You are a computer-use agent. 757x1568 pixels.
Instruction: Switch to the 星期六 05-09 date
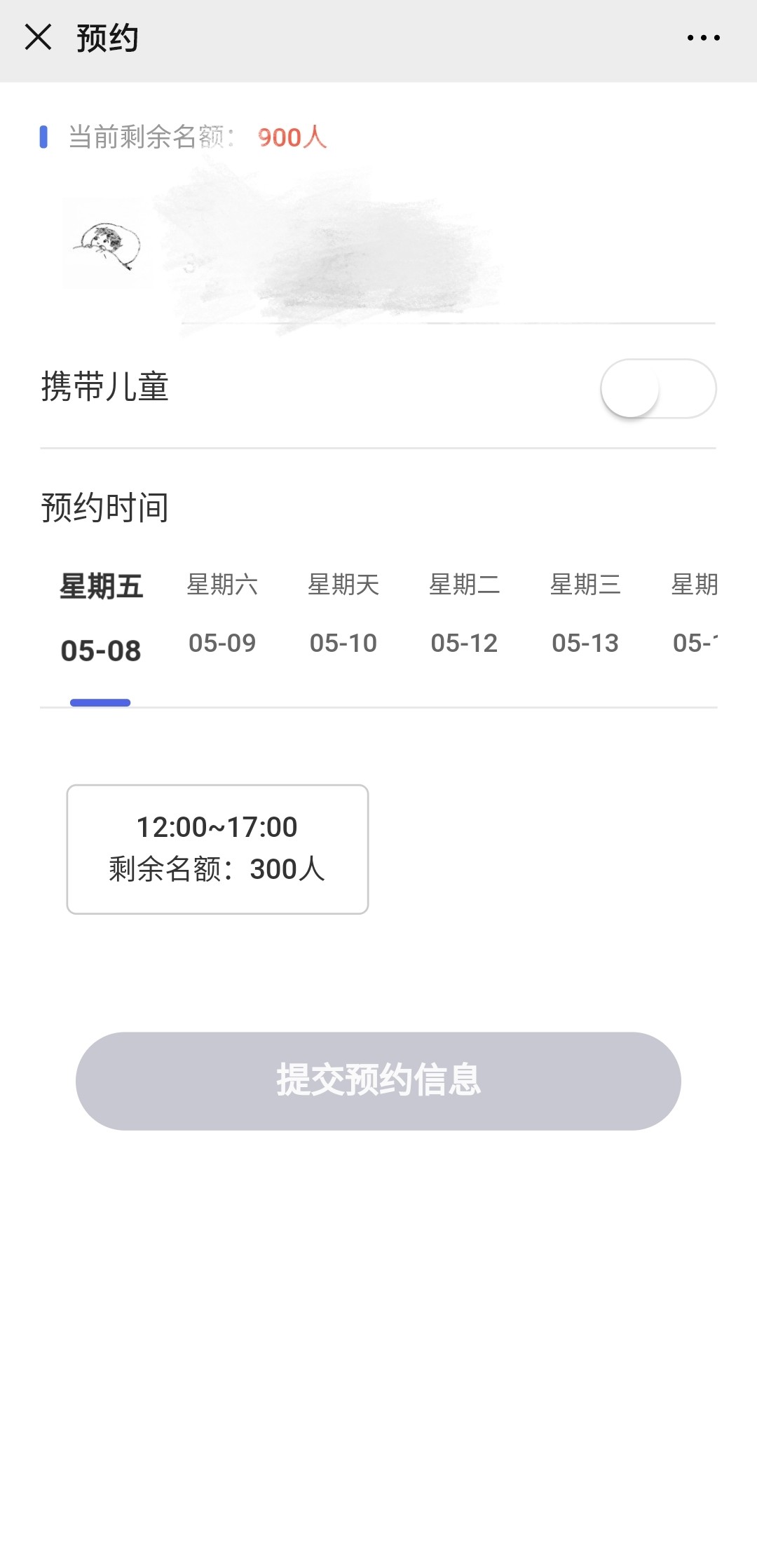point(222,613)
